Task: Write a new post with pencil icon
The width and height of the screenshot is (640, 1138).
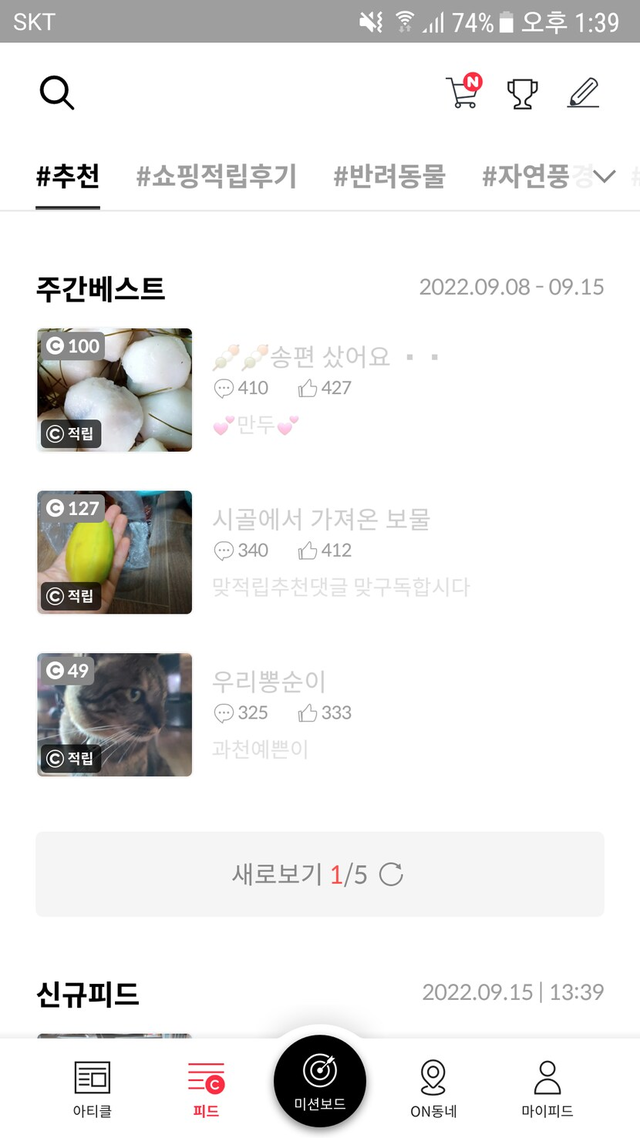Action: pyautogui.click(x=582, y=93)
